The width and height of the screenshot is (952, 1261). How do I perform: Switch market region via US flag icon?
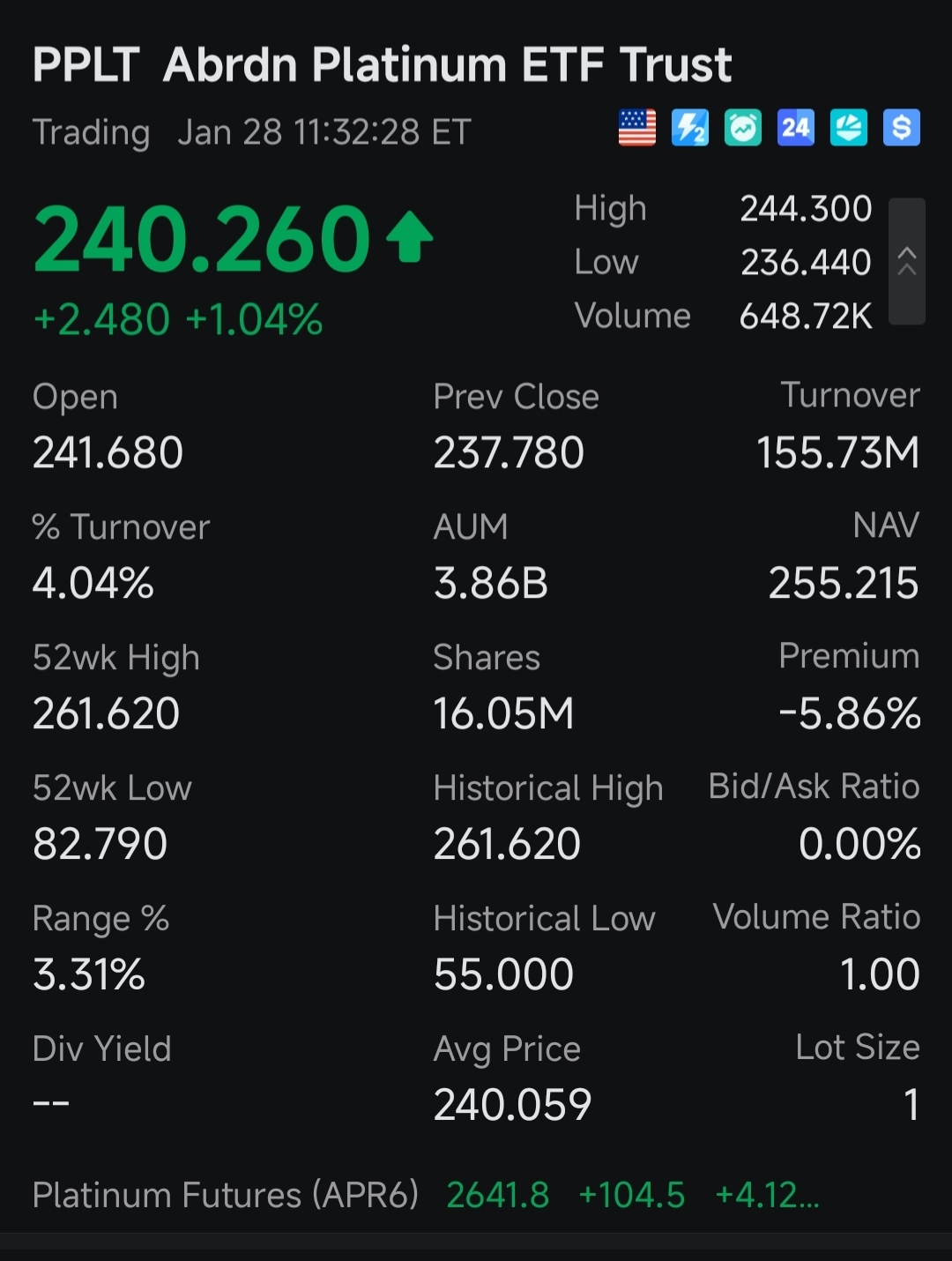click(x=637, y=128)
